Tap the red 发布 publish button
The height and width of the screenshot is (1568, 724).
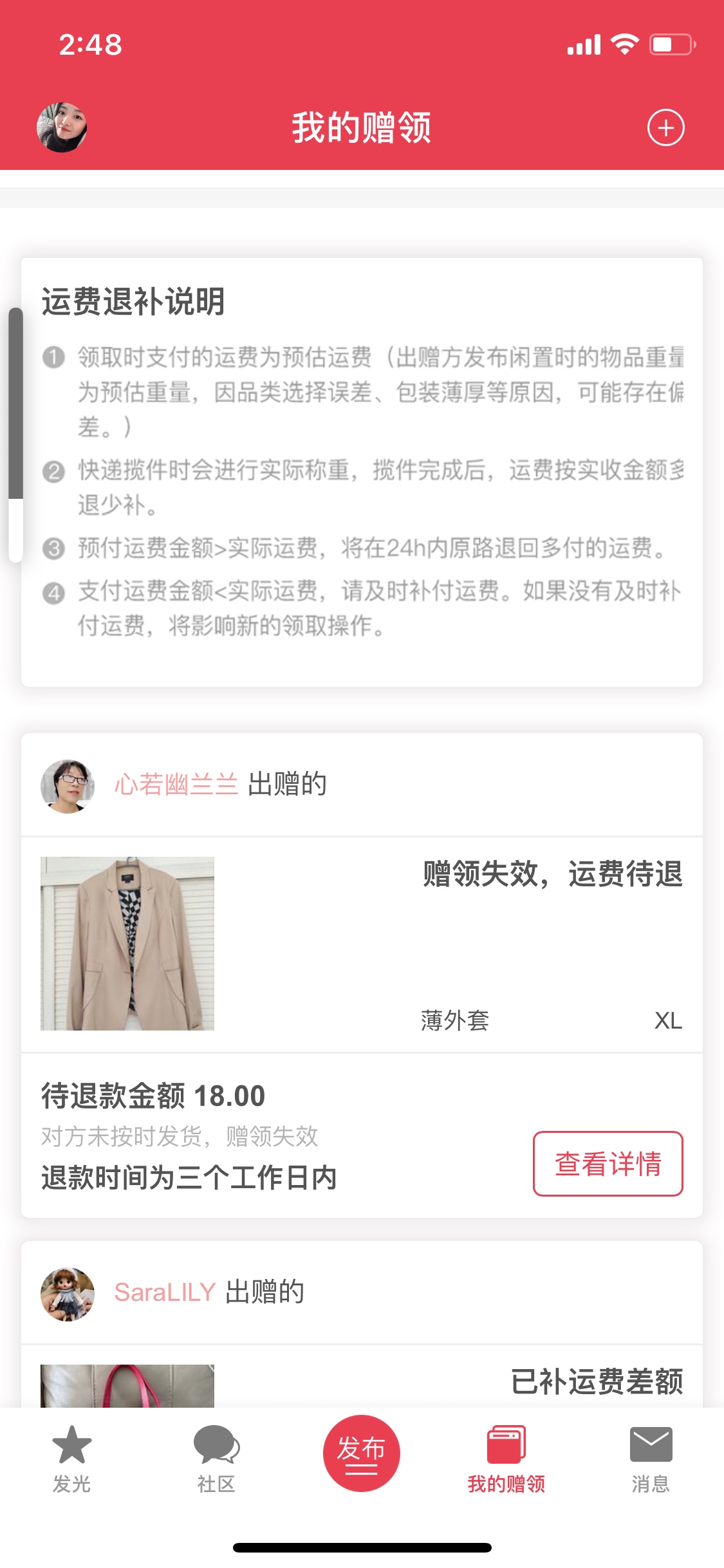361,1453
